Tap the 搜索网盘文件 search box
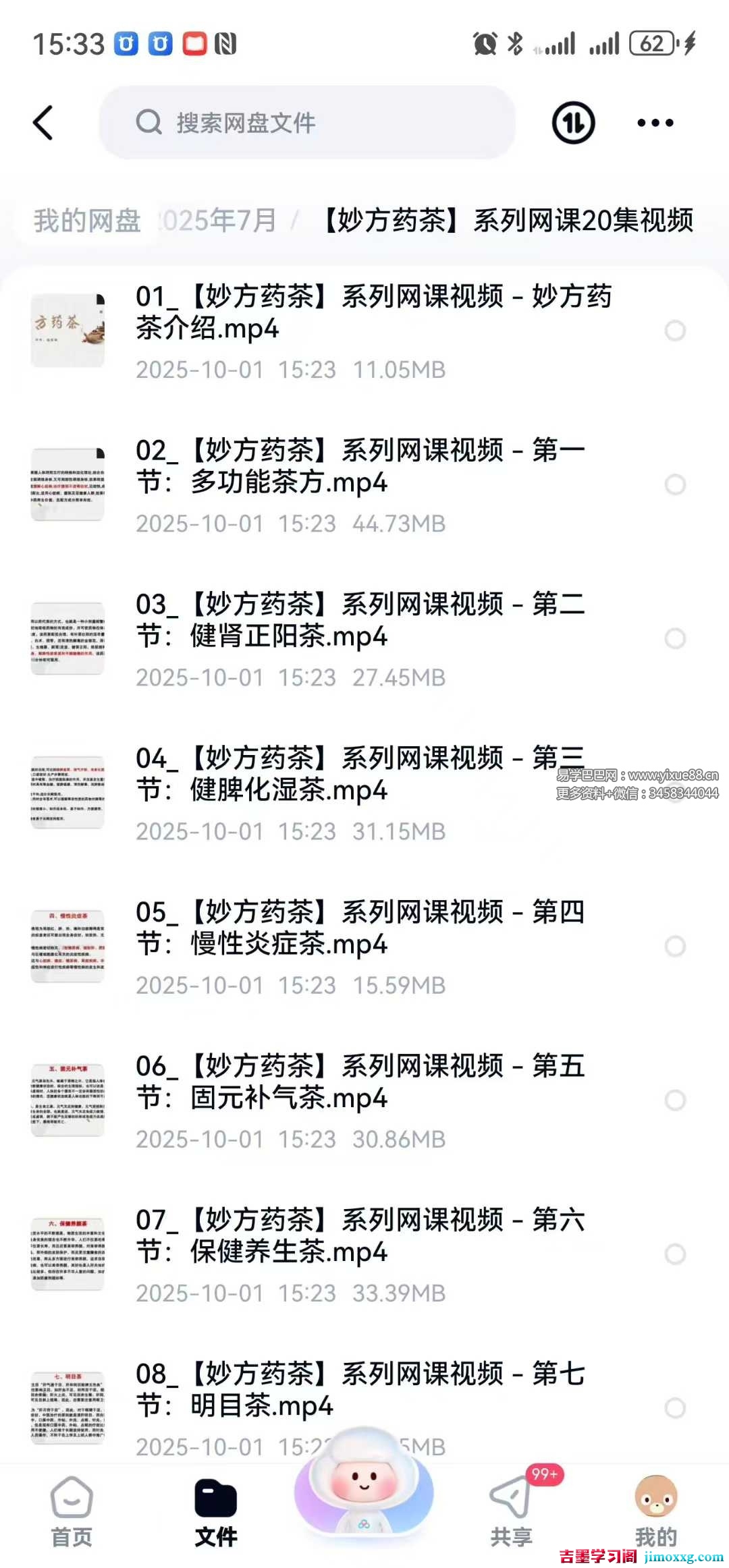 pos(307,123)
